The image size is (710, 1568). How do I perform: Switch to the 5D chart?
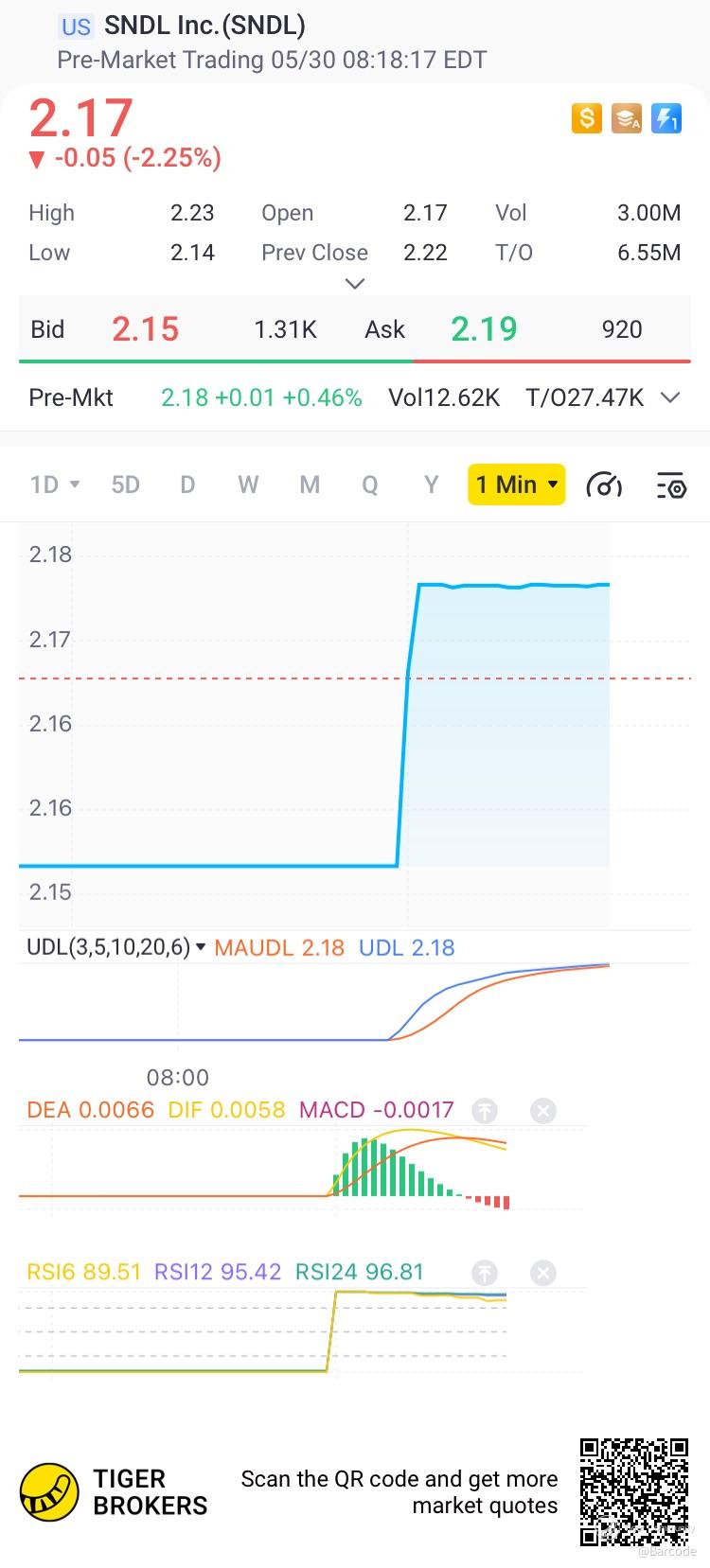[126, 485]
